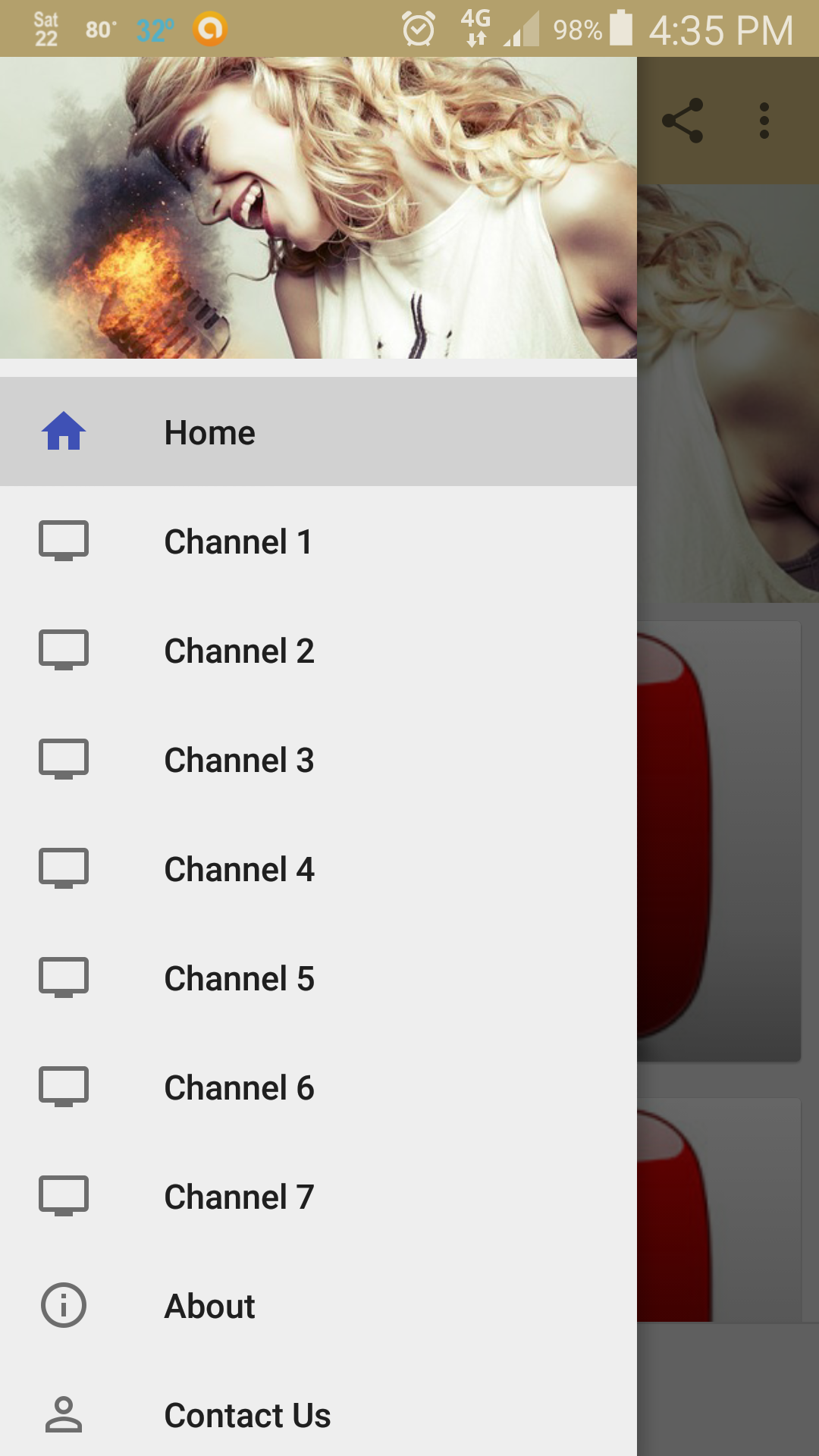The height and width of the screenshot is (1456, 819).
Task: Share via the share icon
Action: [x=682, y=121]
